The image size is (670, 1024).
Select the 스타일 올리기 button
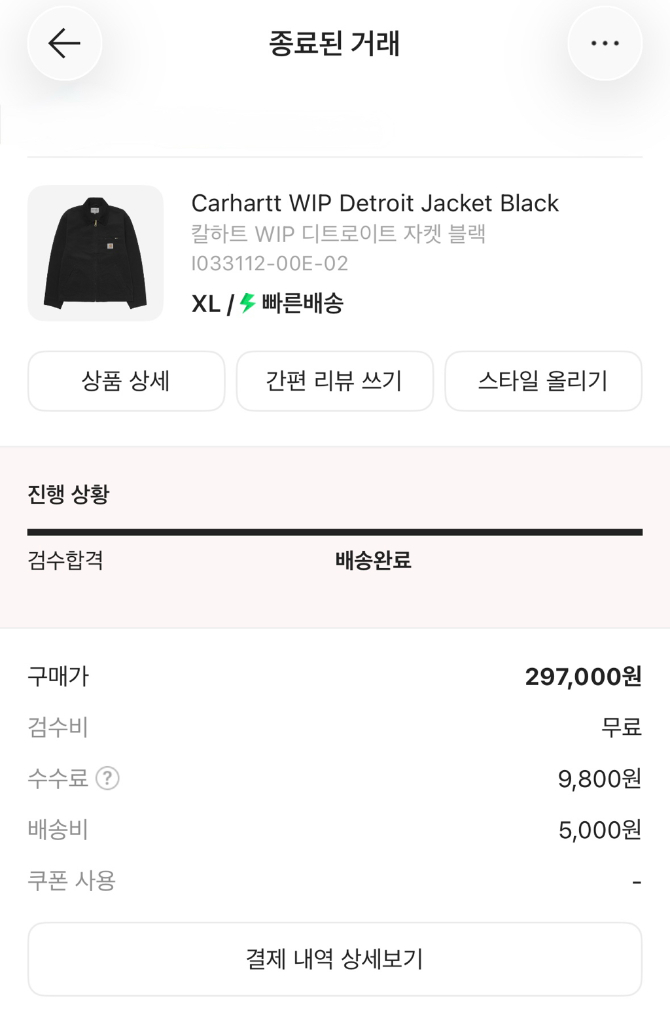(x=543, y=381)
